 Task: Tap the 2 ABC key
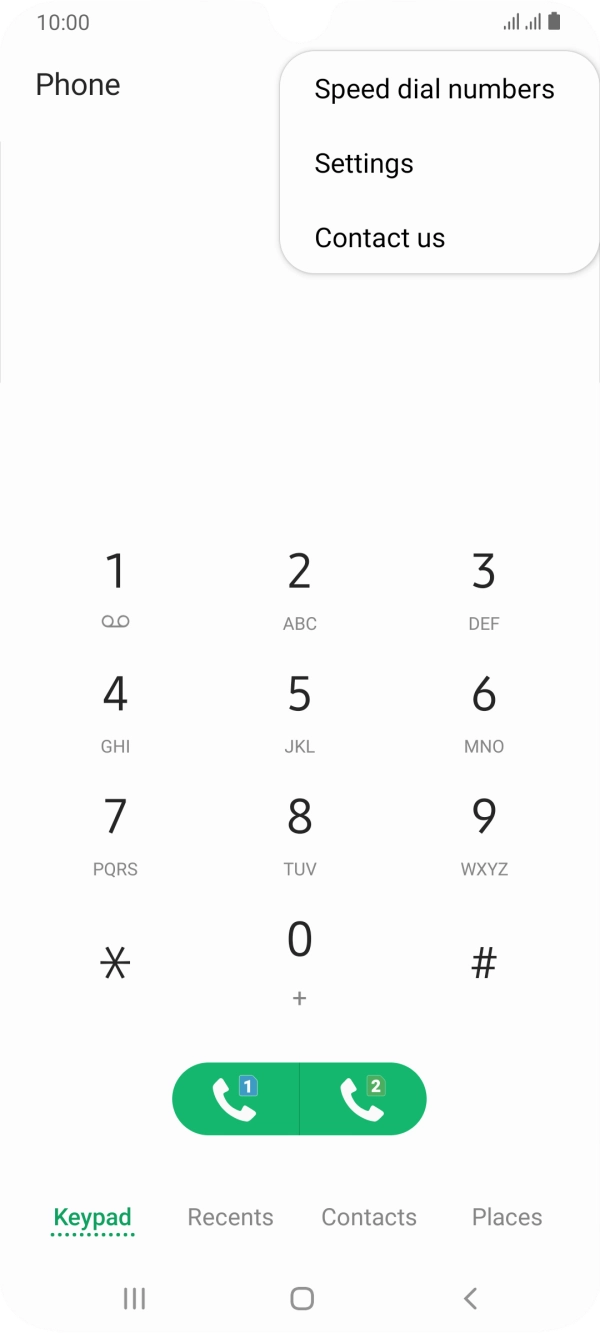300,590
